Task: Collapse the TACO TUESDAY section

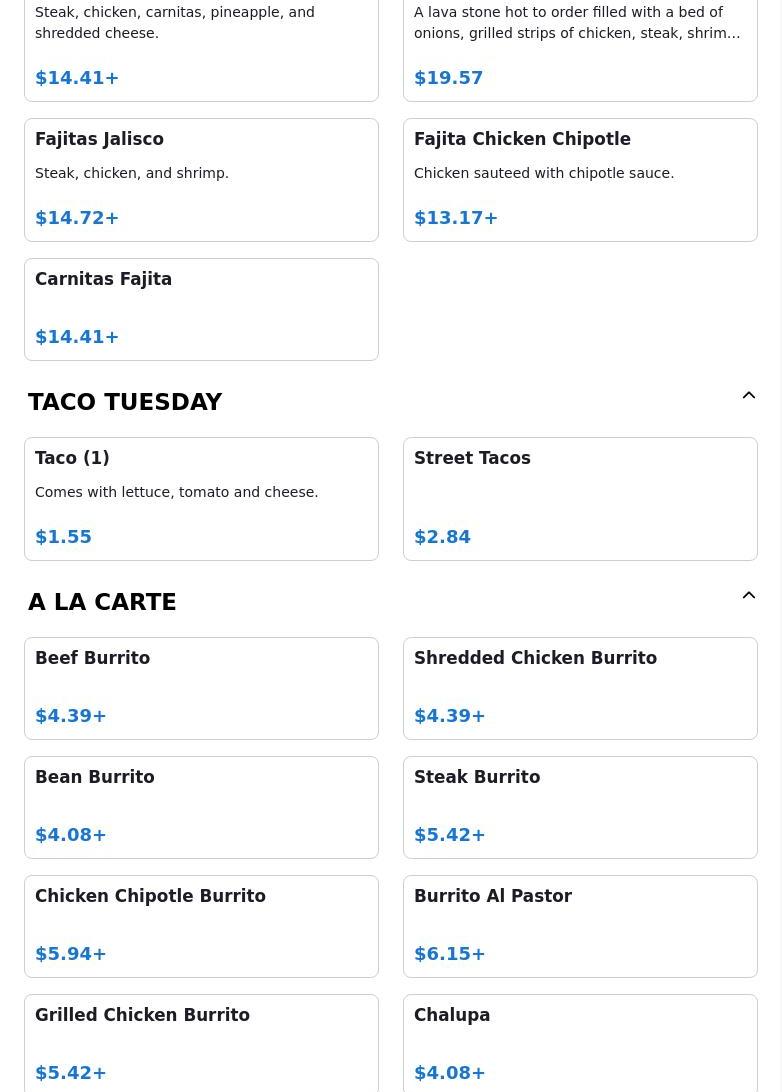Action: click(748, 396)
